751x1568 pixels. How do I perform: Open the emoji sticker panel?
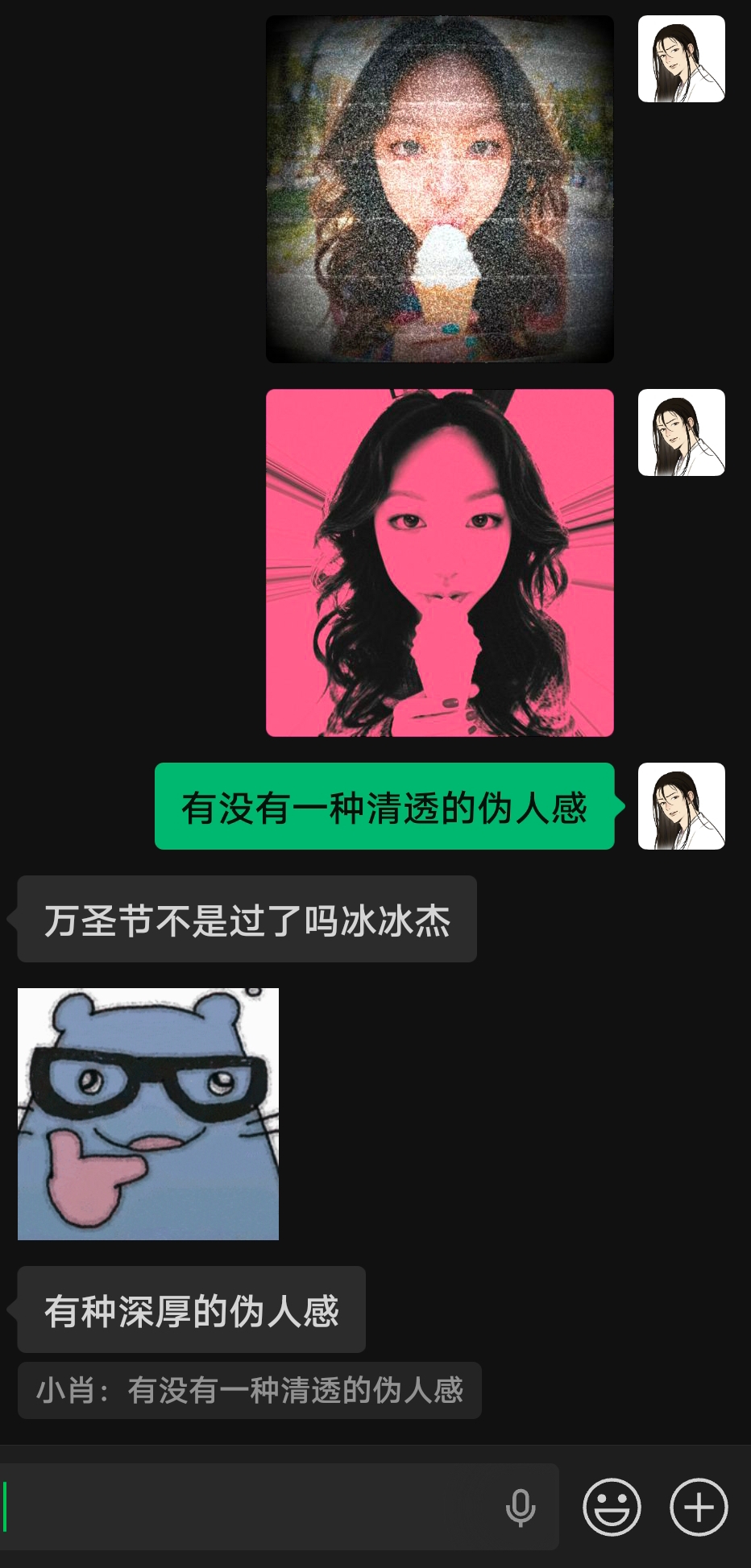(612, 1507)
